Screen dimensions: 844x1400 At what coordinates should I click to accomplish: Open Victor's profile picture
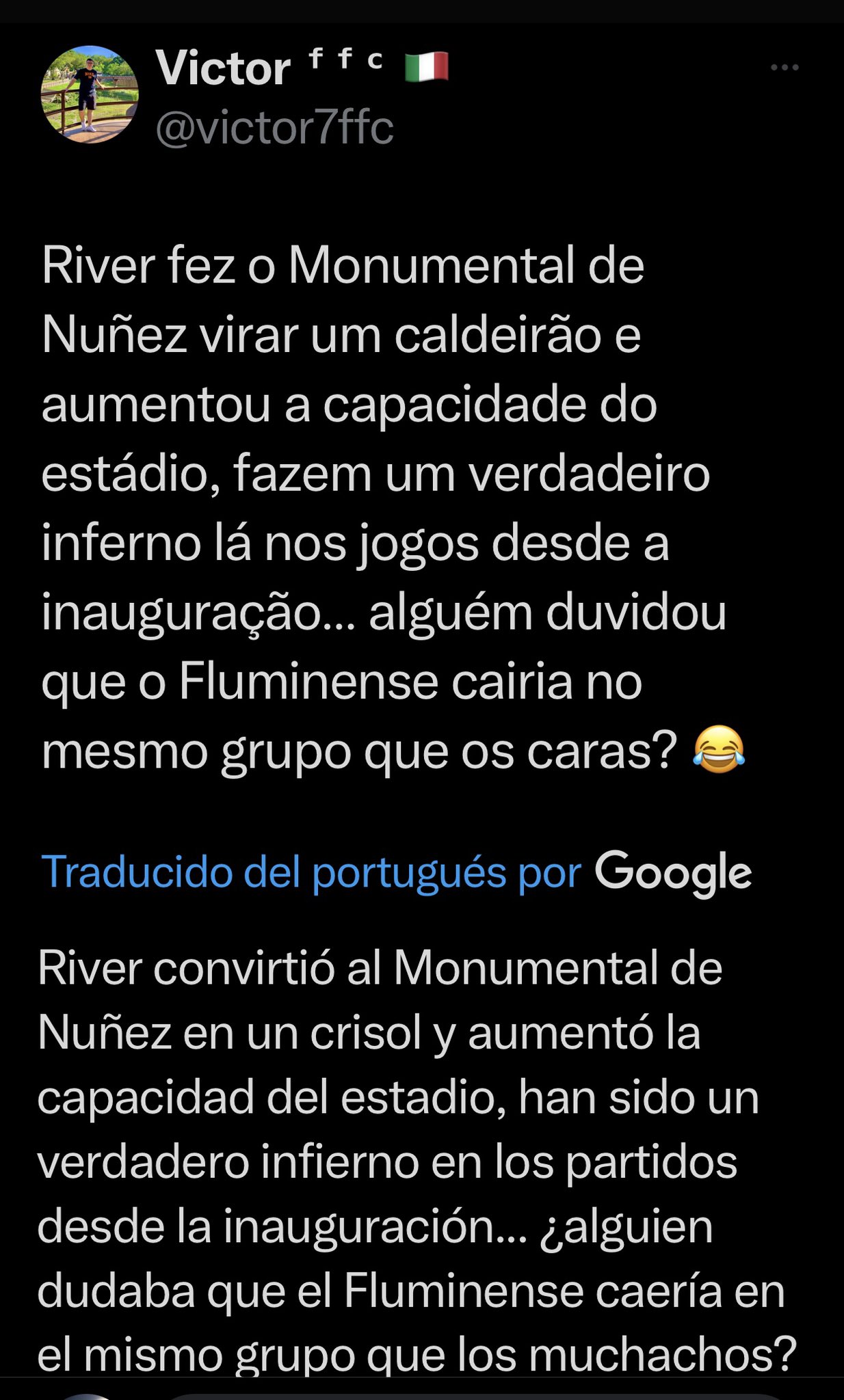90,94
